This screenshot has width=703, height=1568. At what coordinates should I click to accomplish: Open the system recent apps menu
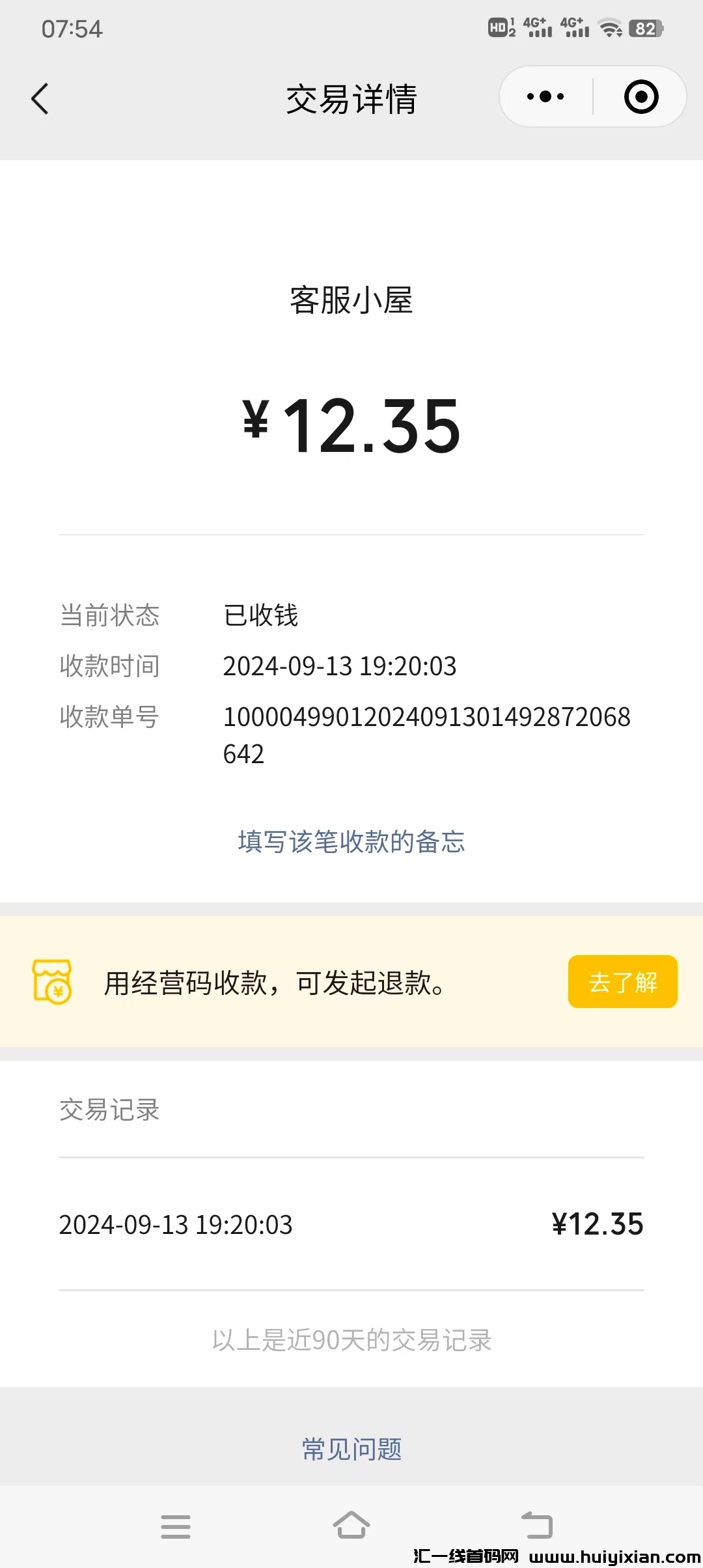176,1526
